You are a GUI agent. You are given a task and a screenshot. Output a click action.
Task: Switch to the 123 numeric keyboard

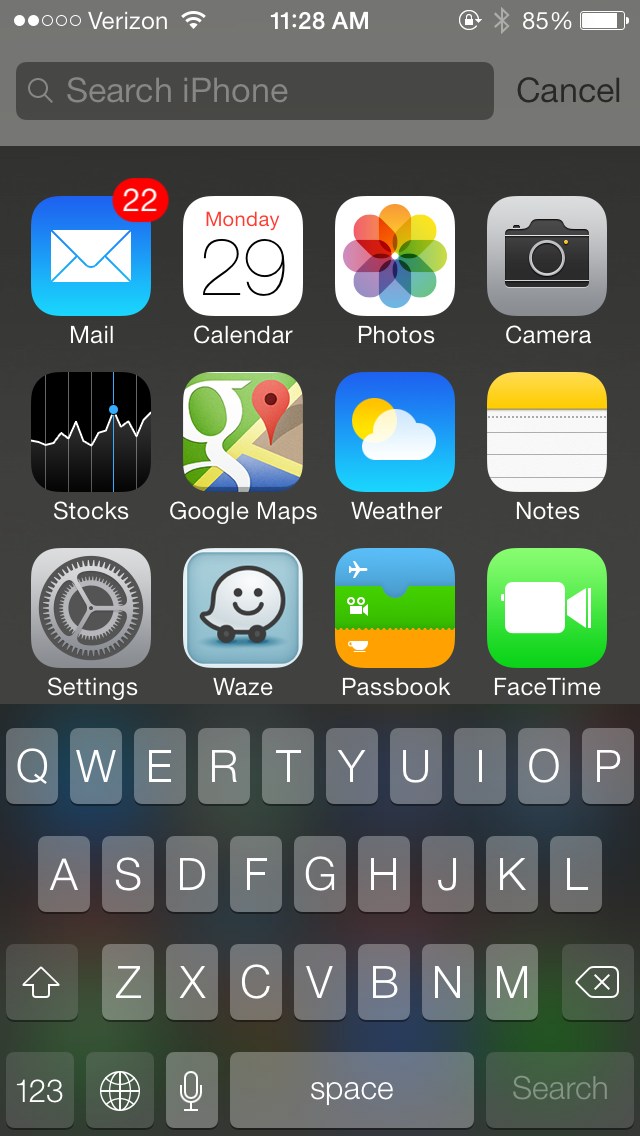(40, 1090)
